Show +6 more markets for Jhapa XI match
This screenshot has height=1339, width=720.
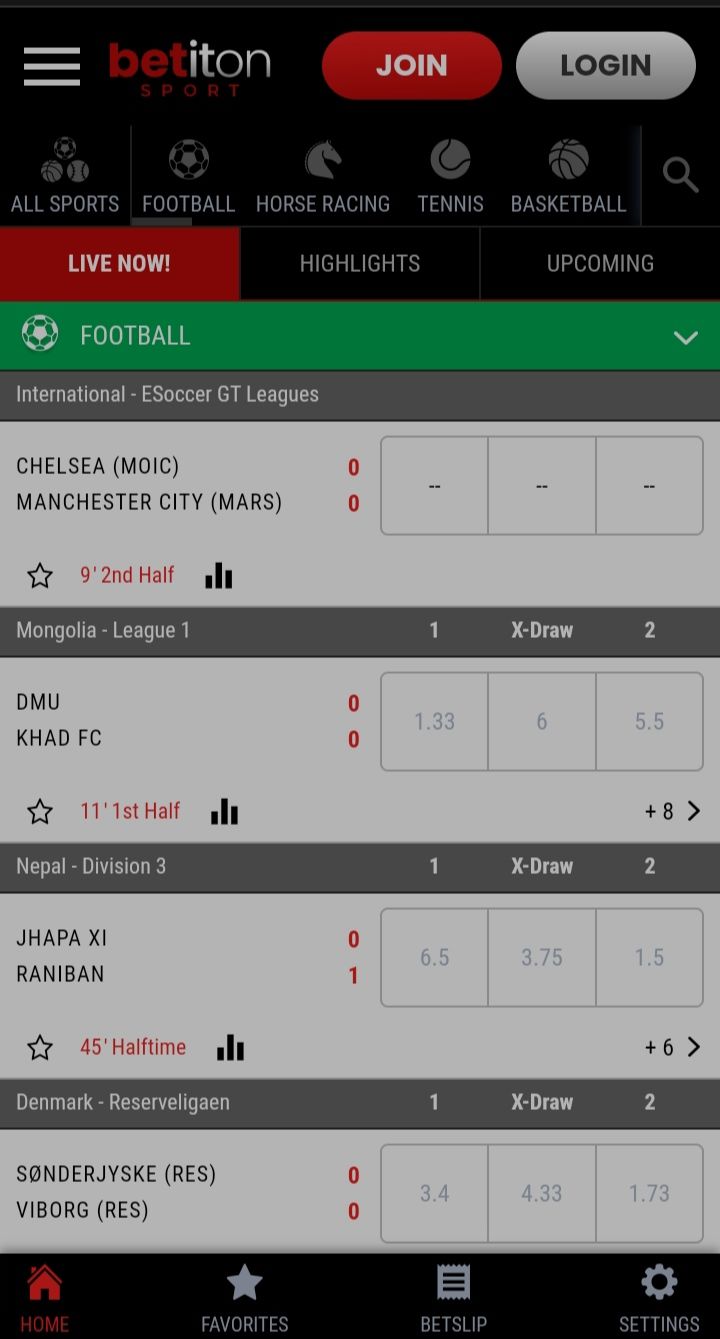(x=673, y=1047)
